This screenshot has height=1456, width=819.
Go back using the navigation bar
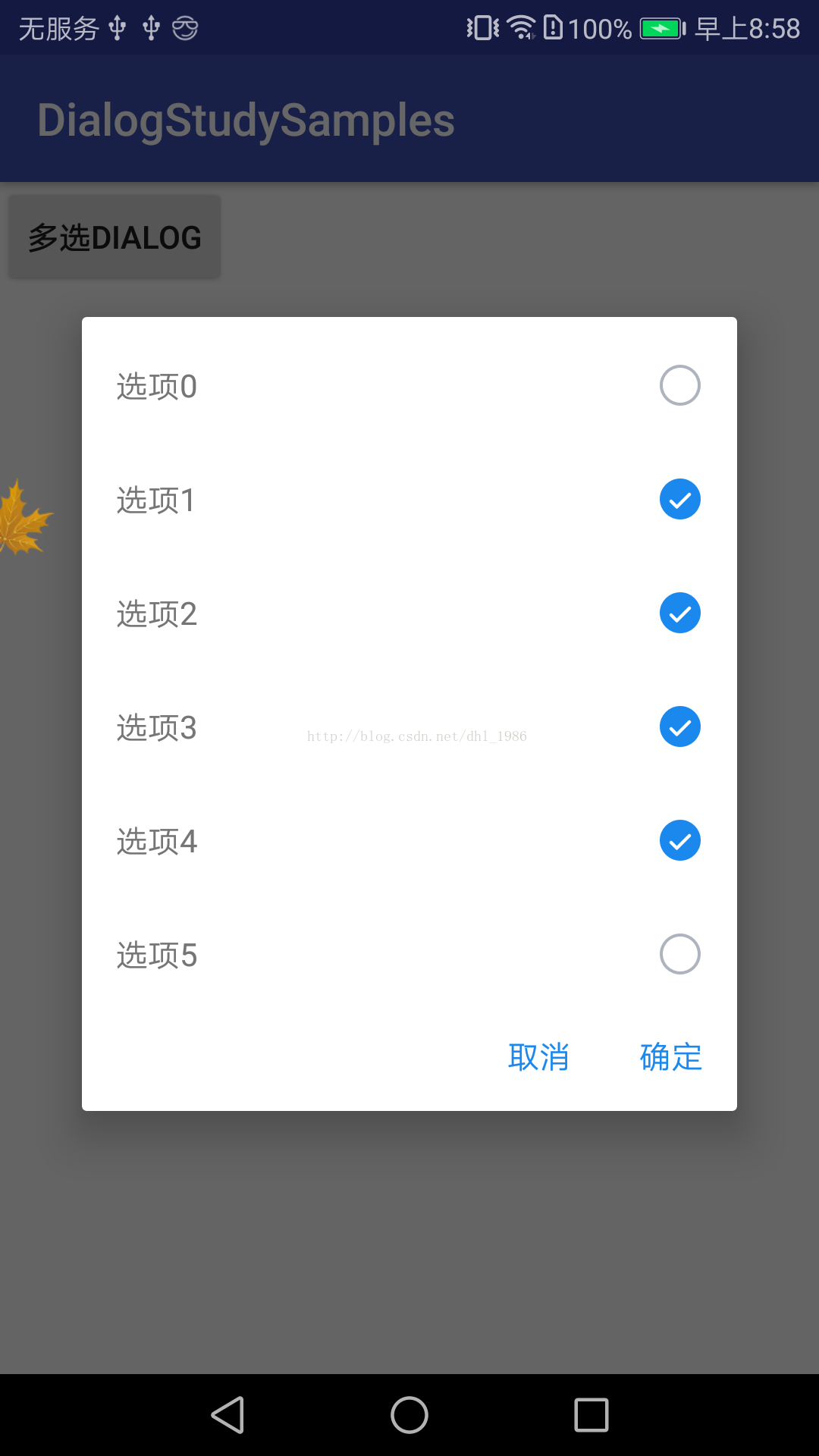coord(227,1415)
